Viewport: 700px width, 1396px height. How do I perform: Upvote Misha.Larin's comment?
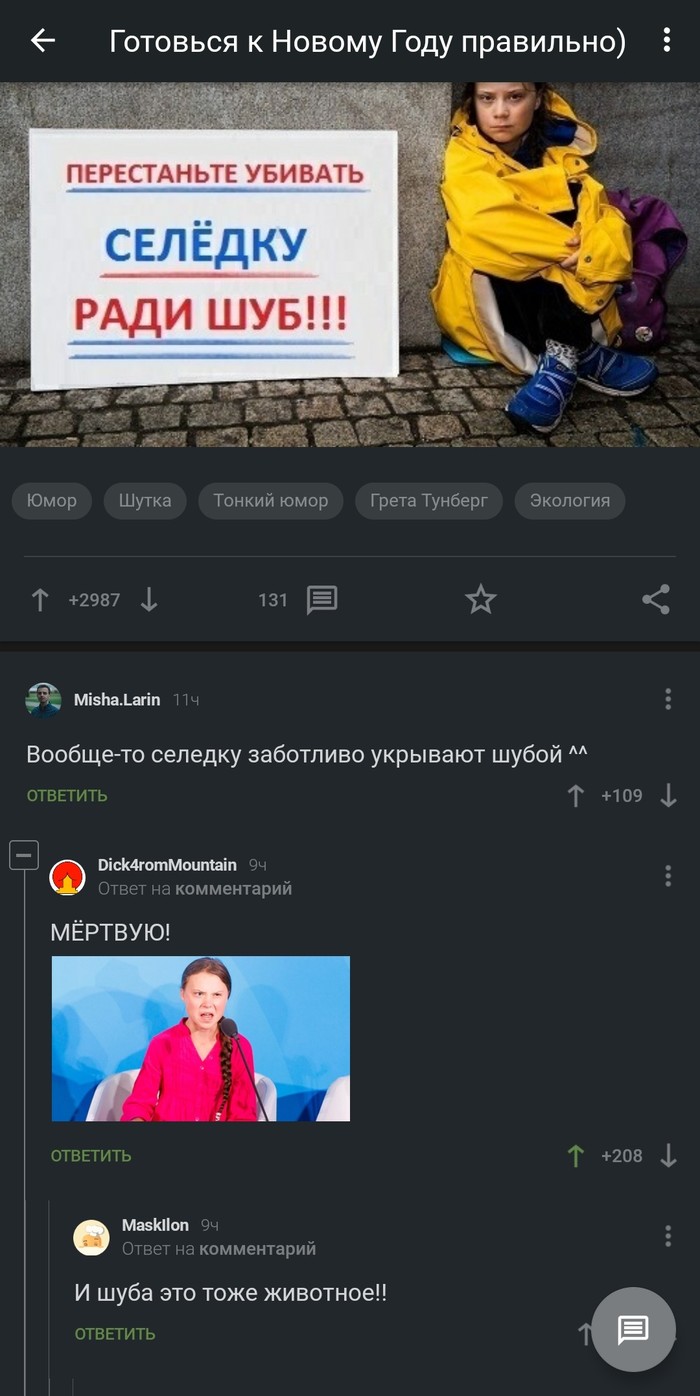pyautogui.click(x=575, y=796)
